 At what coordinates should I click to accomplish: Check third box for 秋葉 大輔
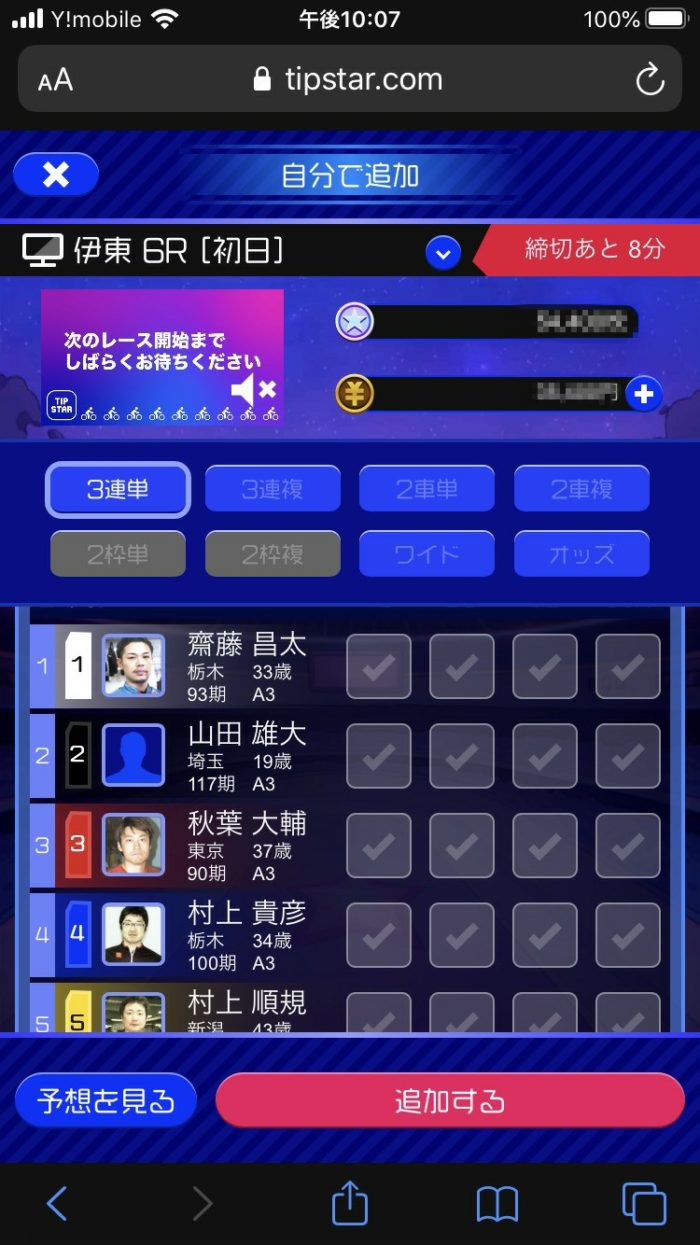(x=544, y=846)
